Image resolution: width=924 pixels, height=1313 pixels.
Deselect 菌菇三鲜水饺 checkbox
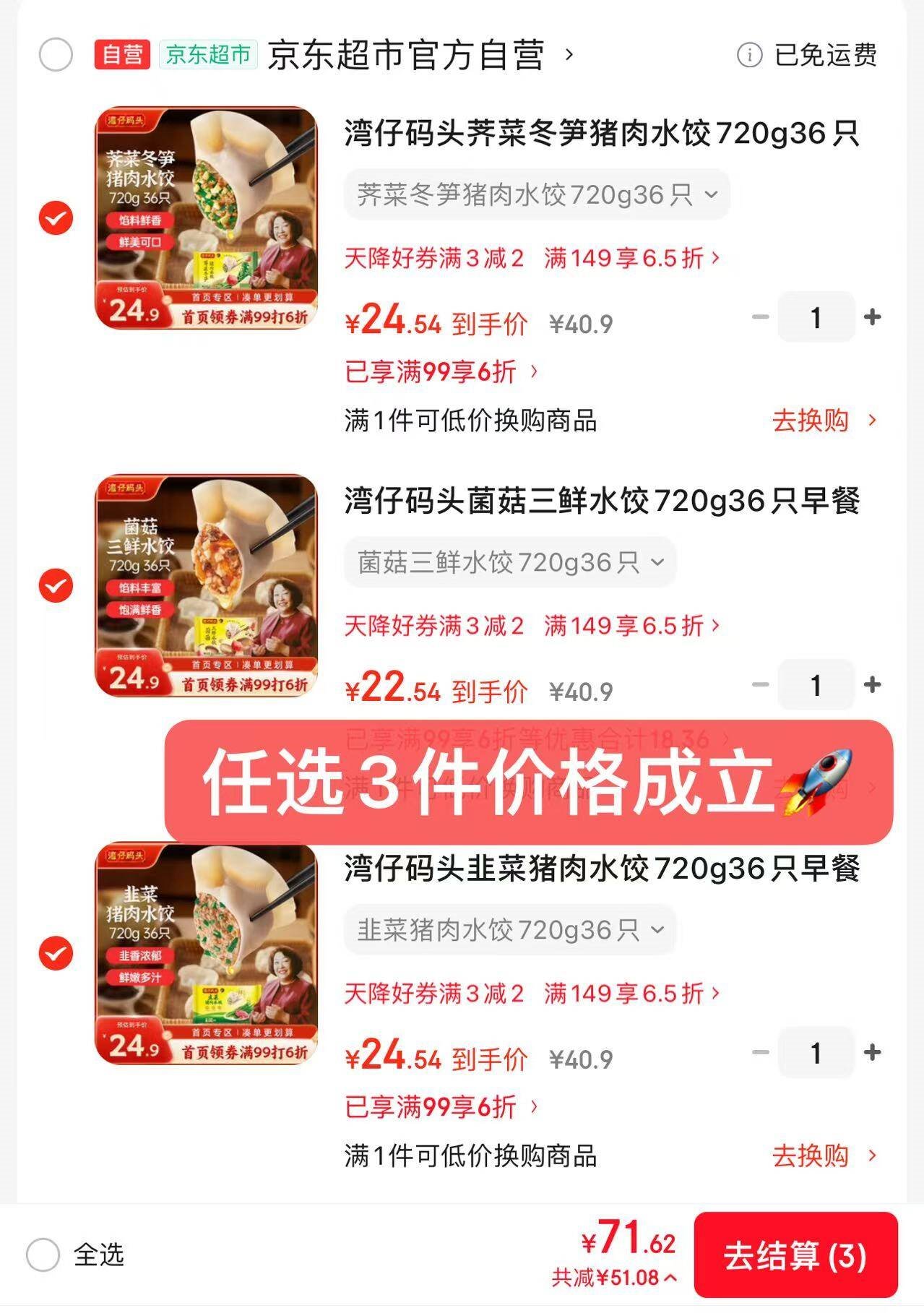tap(56, 585)
